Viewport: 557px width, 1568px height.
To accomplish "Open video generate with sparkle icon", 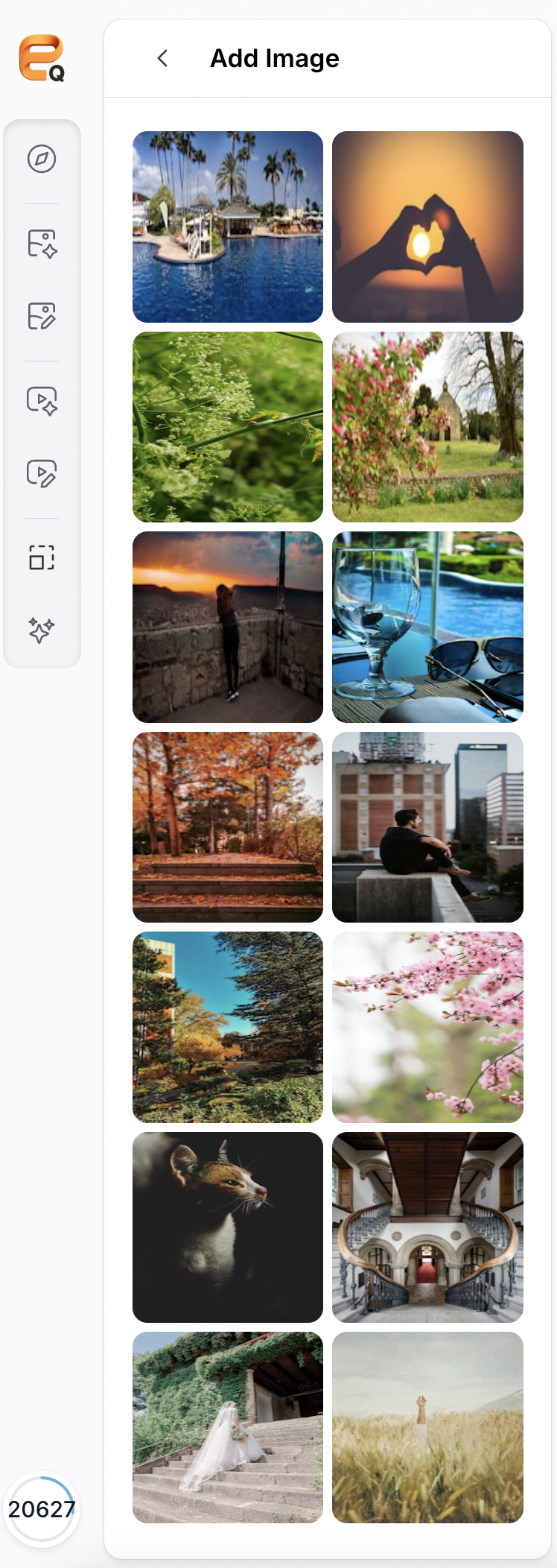I will coord(42,401).
